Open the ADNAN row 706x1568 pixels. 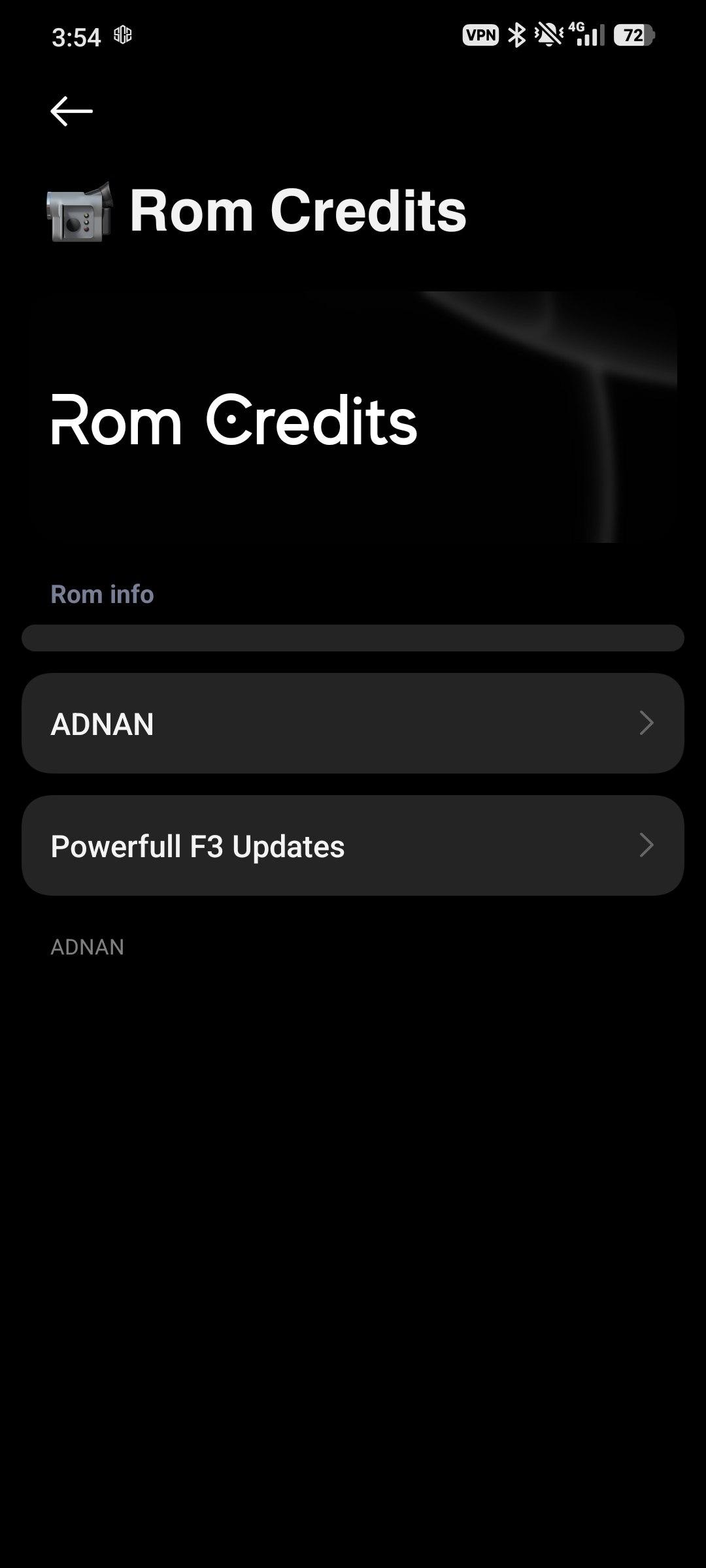click(353, 723)
